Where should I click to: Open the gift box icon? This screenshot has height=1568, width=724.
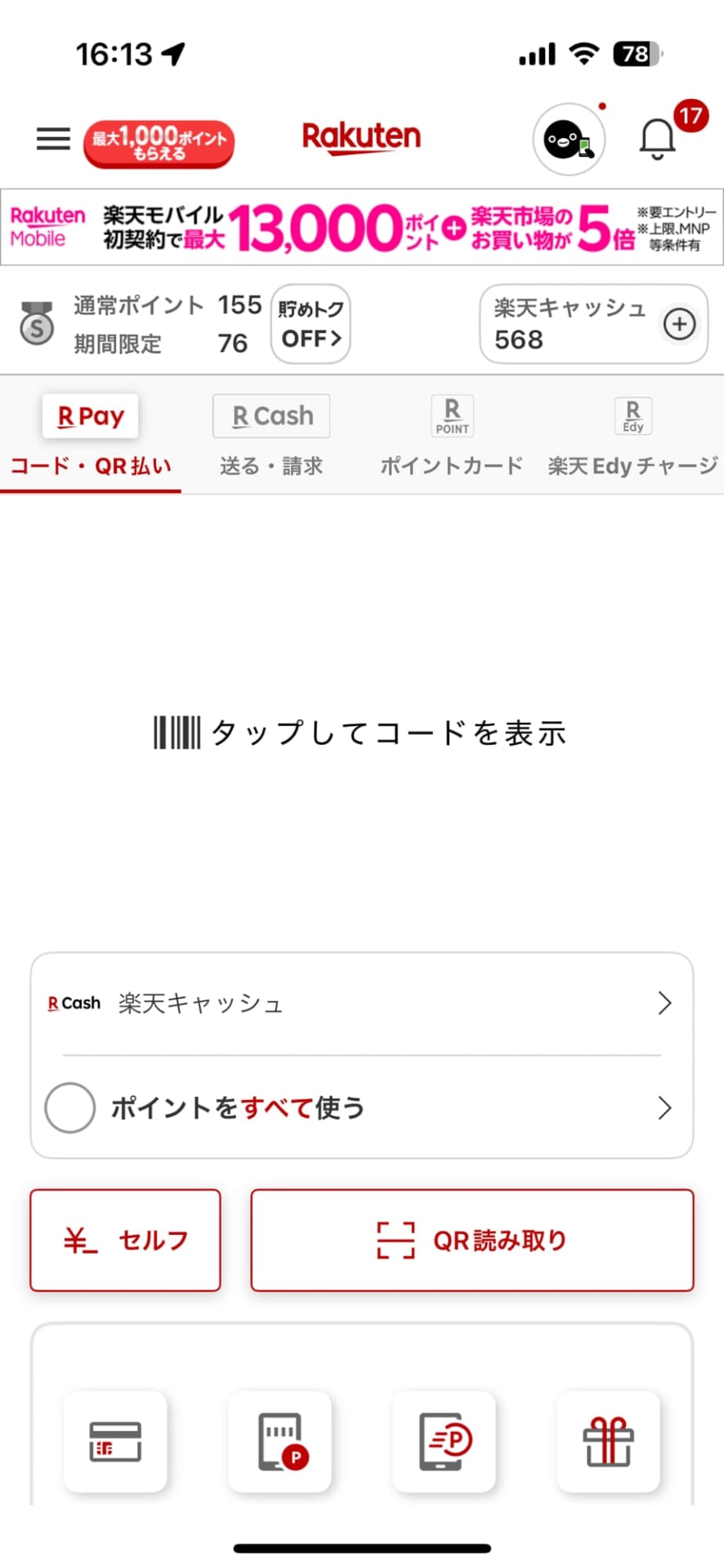click(608, 1441)
